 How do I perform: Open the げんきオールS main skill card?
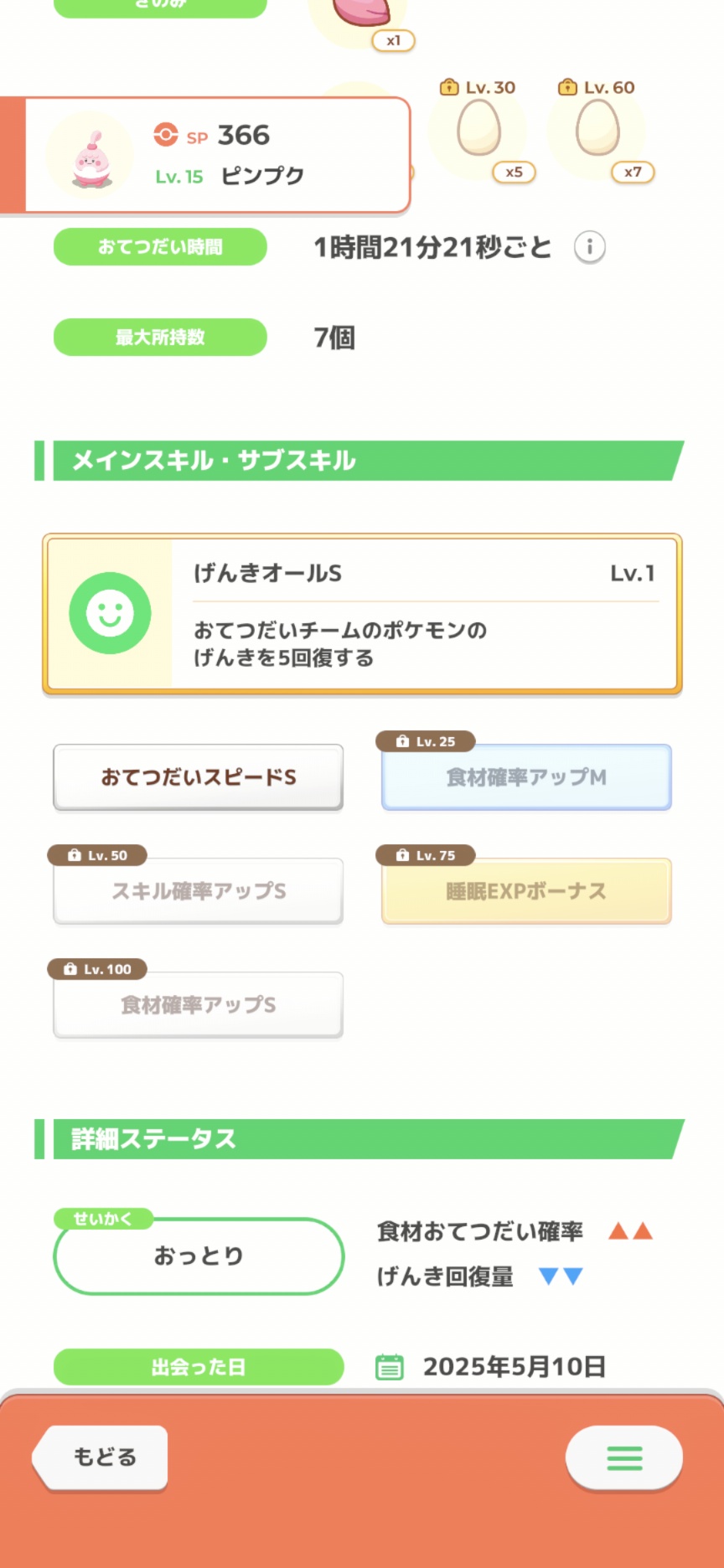362,614
